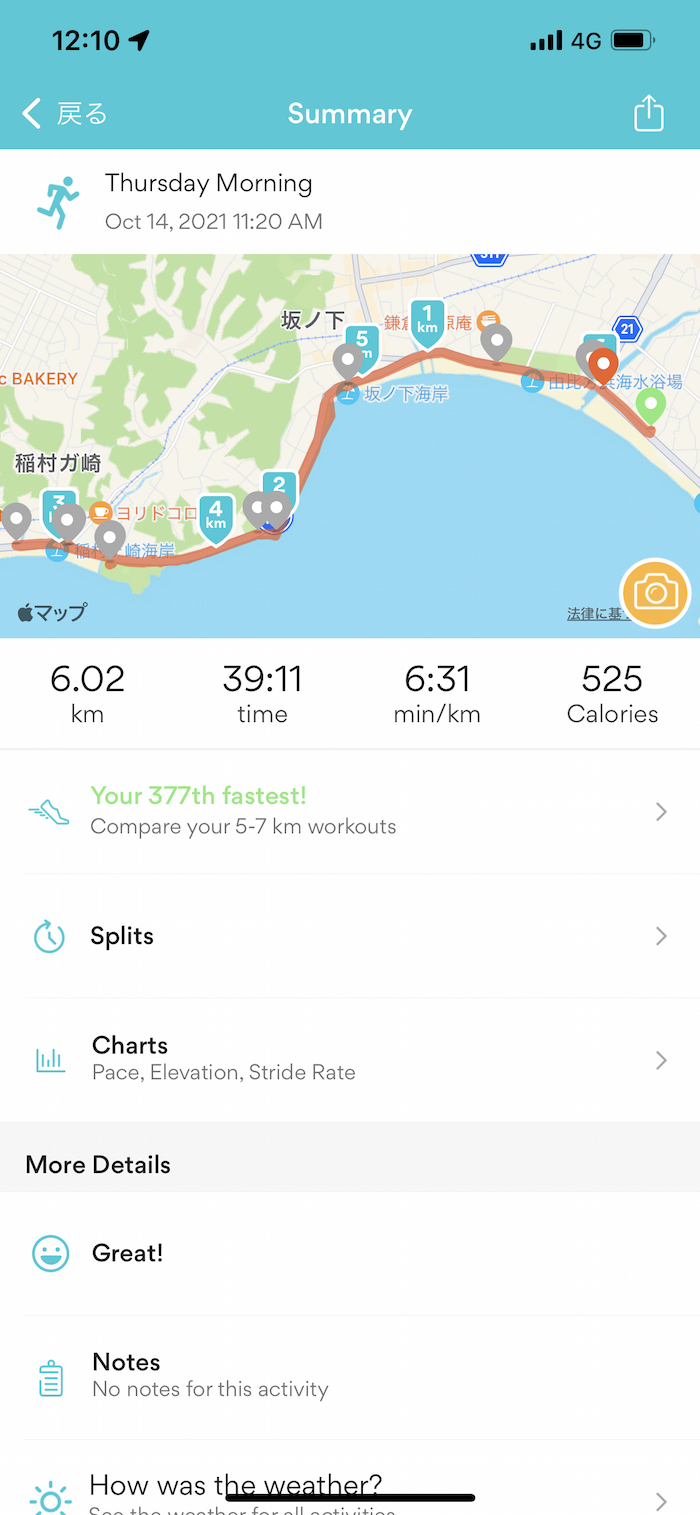
Task: Go back using the 戻る button
Action: tap(65, 114)
